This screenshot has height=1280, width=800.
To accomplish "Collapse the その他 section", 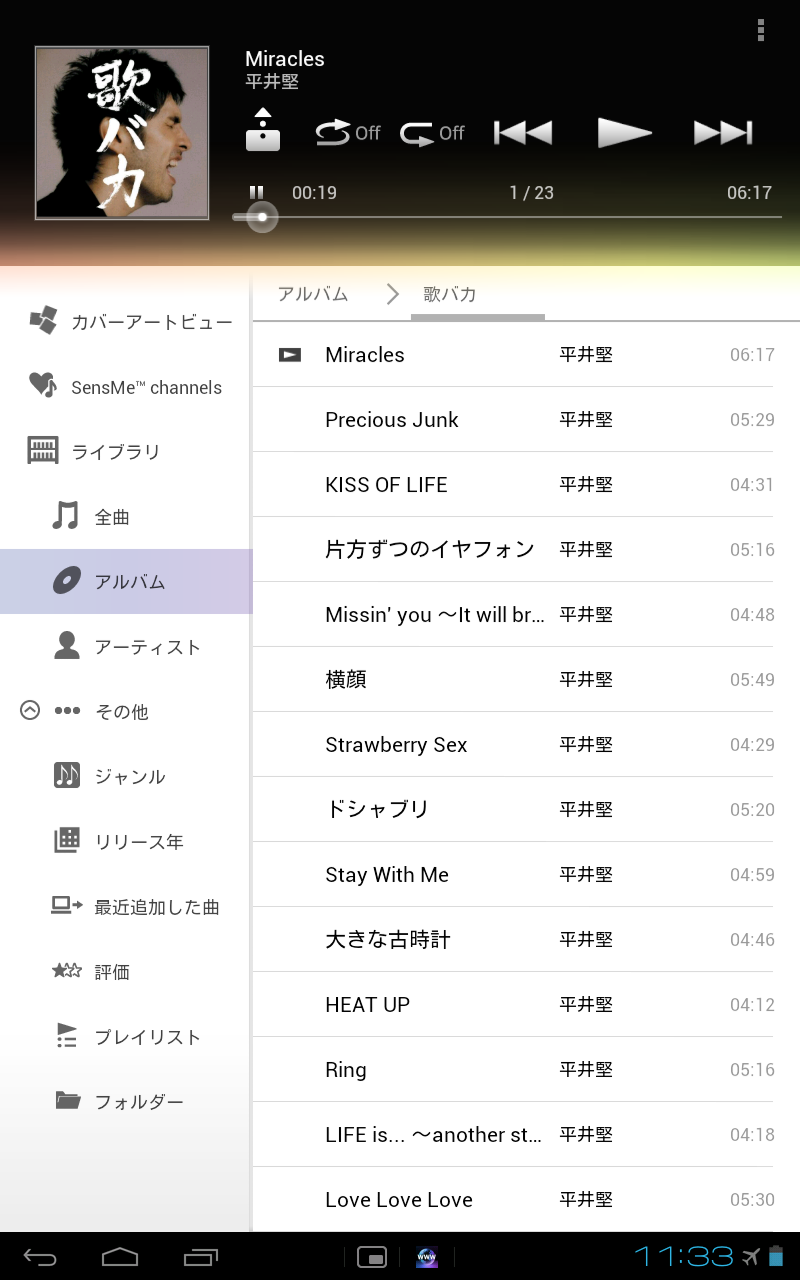I will [30, 711].
